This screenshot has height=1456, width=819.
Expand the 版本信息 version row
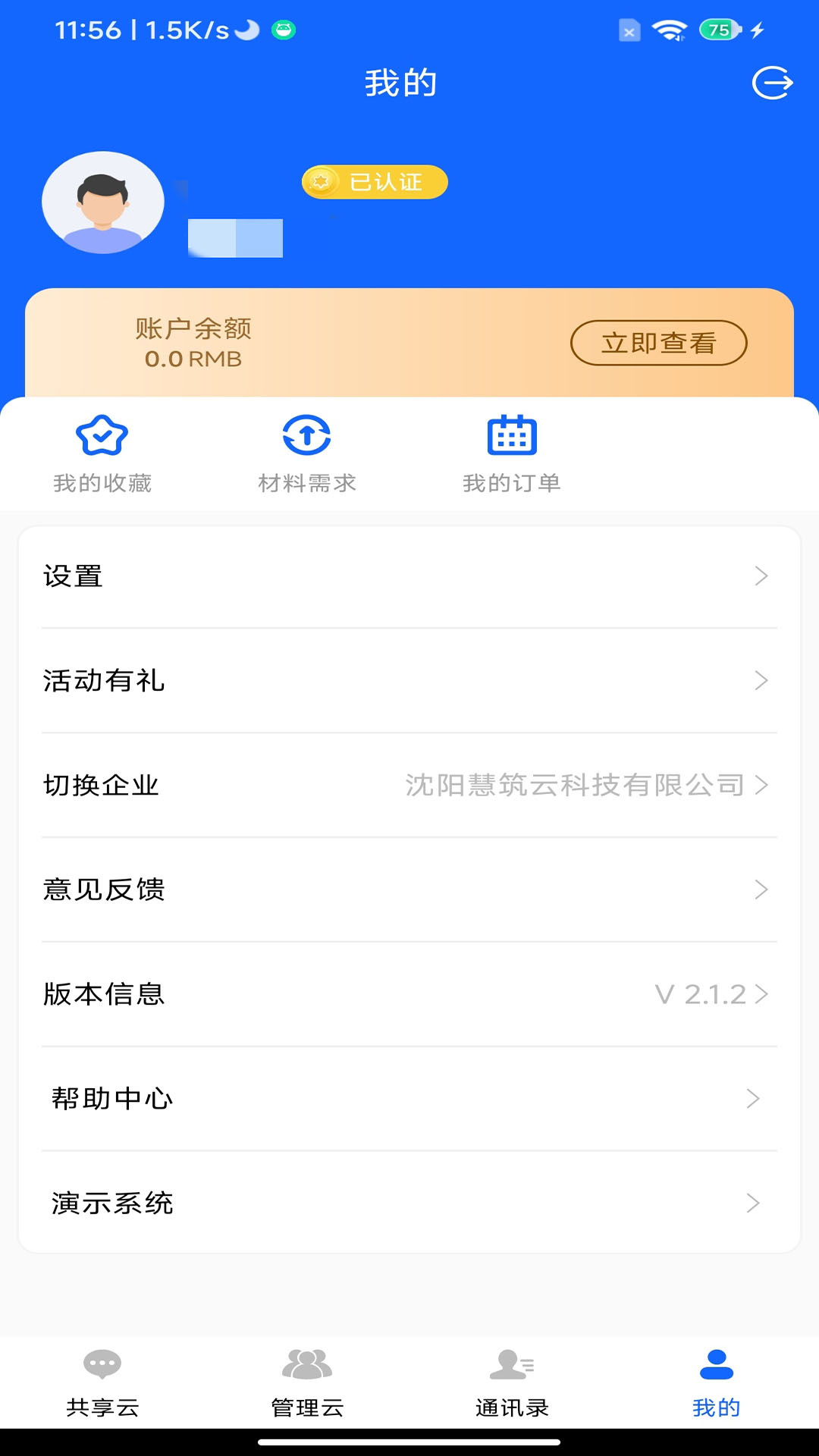tap(409, 994)
